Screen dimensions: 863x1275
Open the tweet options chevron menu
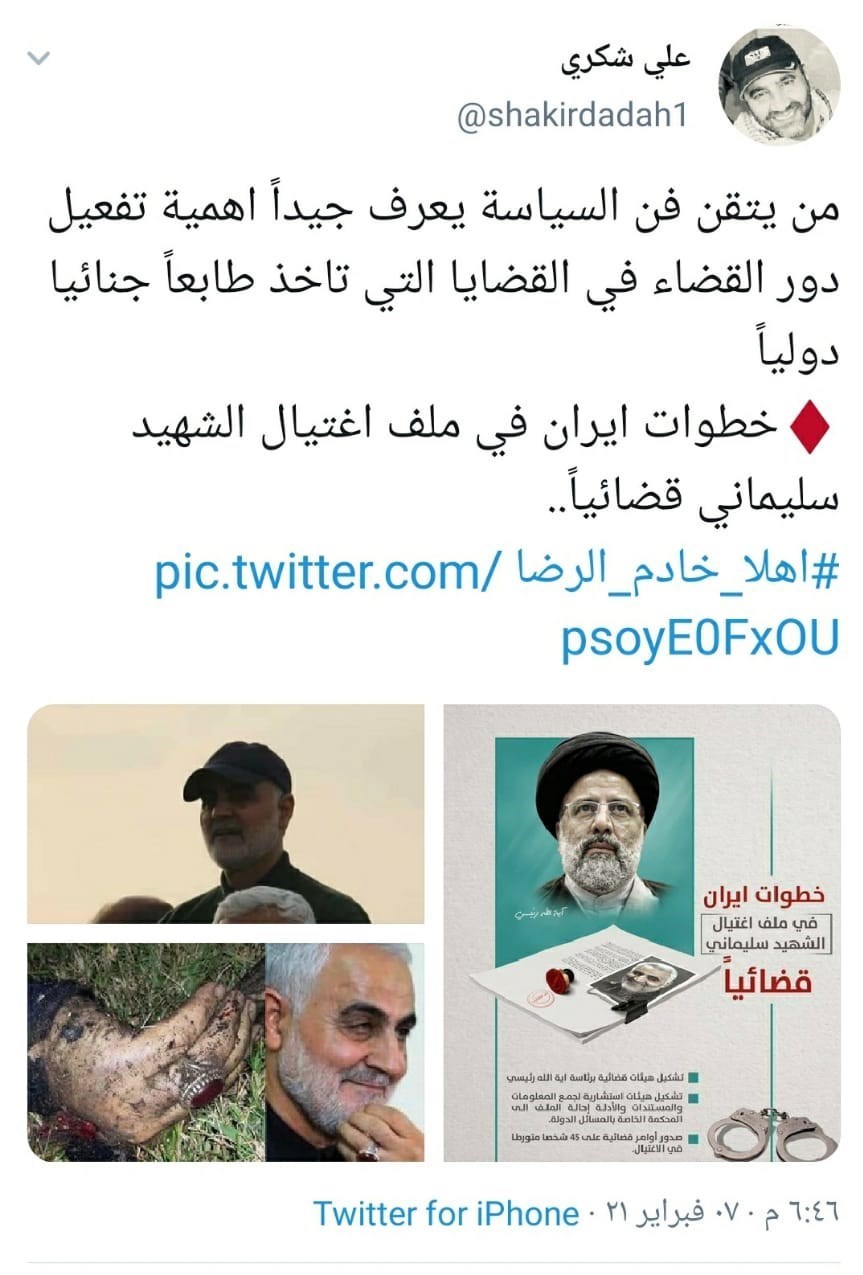pyautogui.click(x=38, y=58)
